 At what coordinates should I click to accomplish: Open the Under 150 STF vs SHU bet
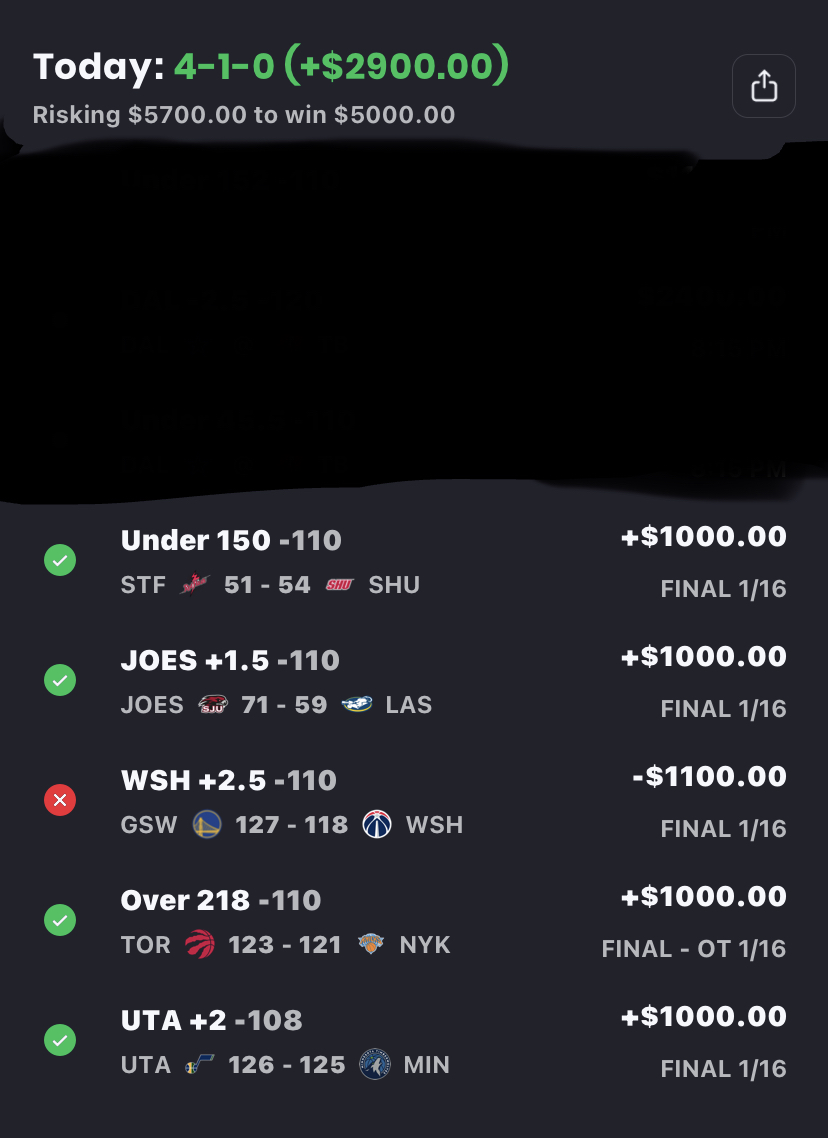414,561
